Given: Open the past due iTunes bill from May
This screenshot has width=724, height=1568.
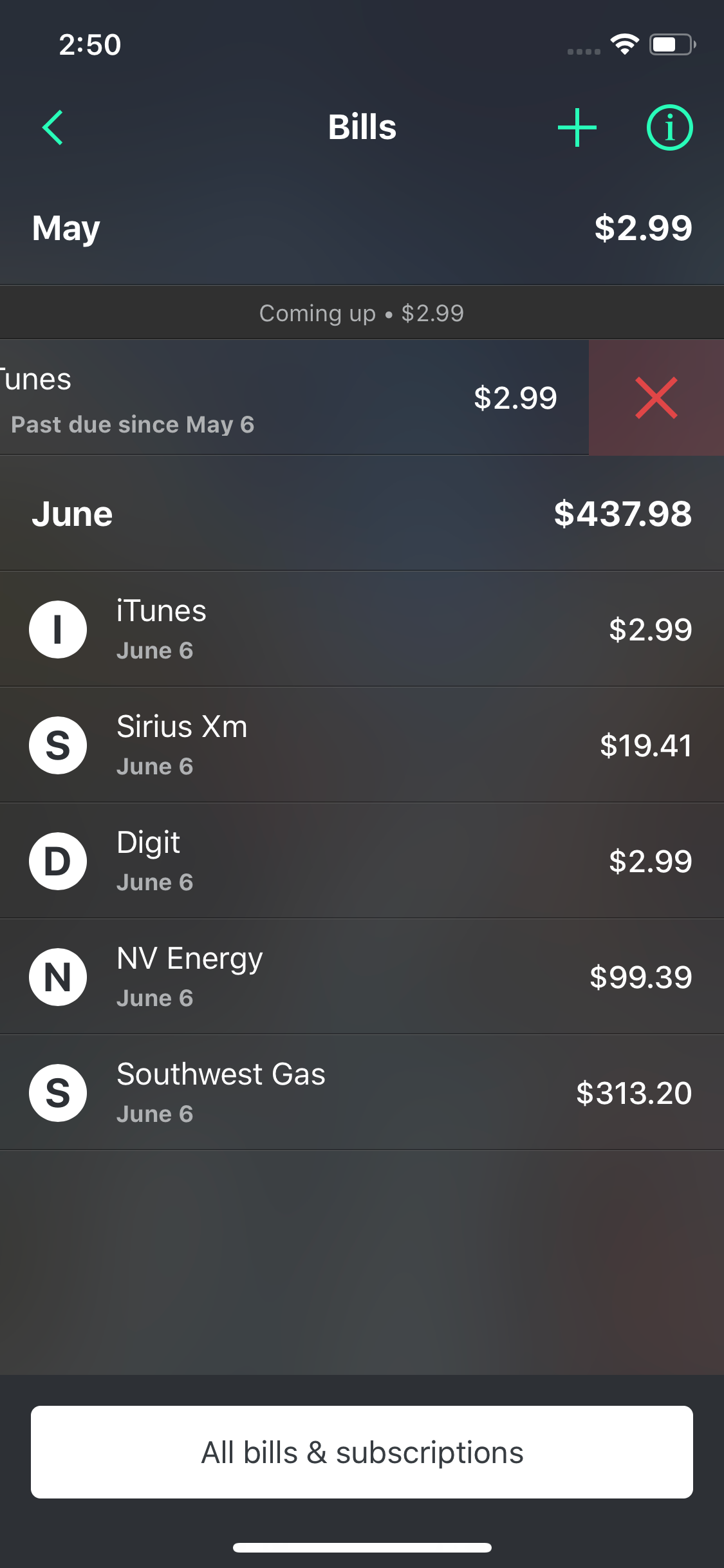Looking at the screenshot, I should click(x=294, y=398).
